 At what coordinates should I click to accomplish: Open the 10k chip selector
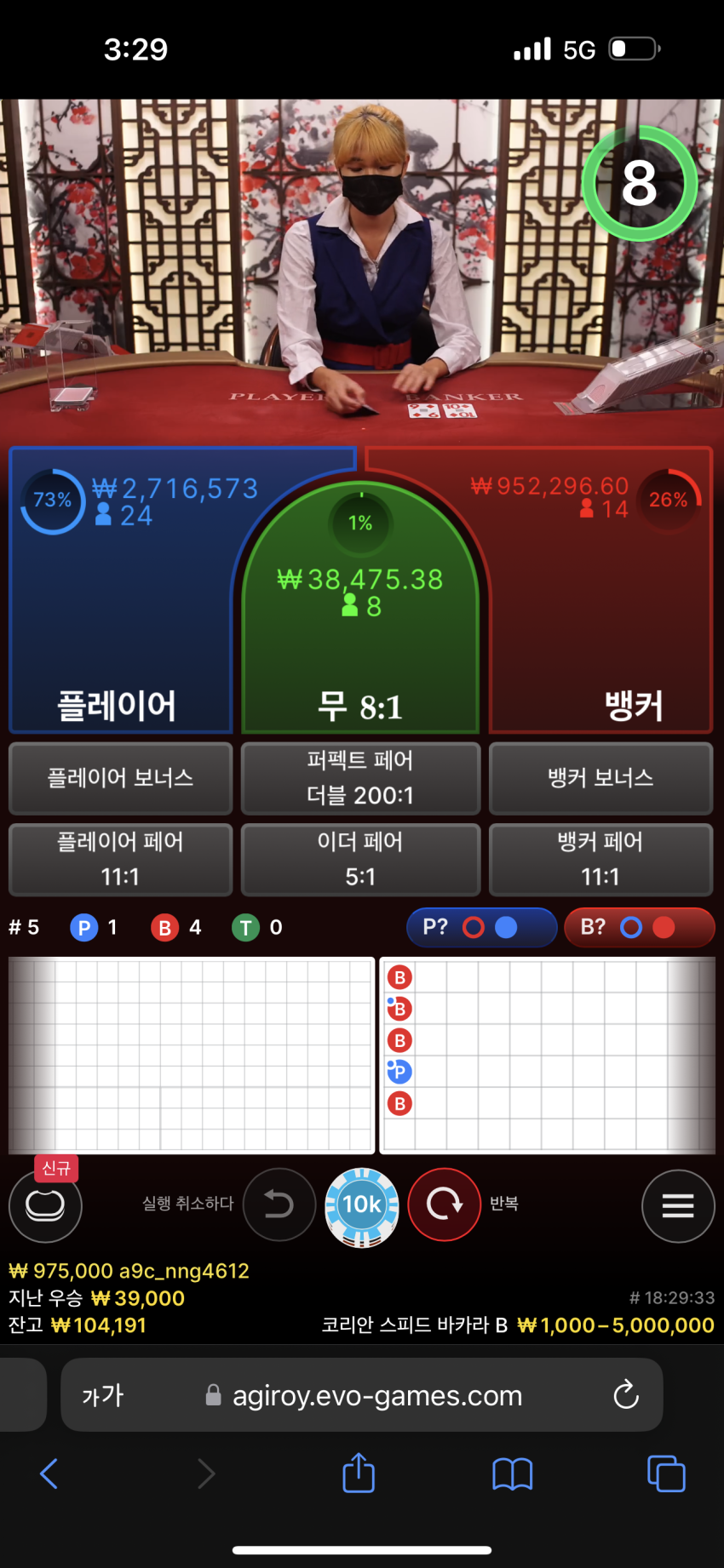[362, 1207]
